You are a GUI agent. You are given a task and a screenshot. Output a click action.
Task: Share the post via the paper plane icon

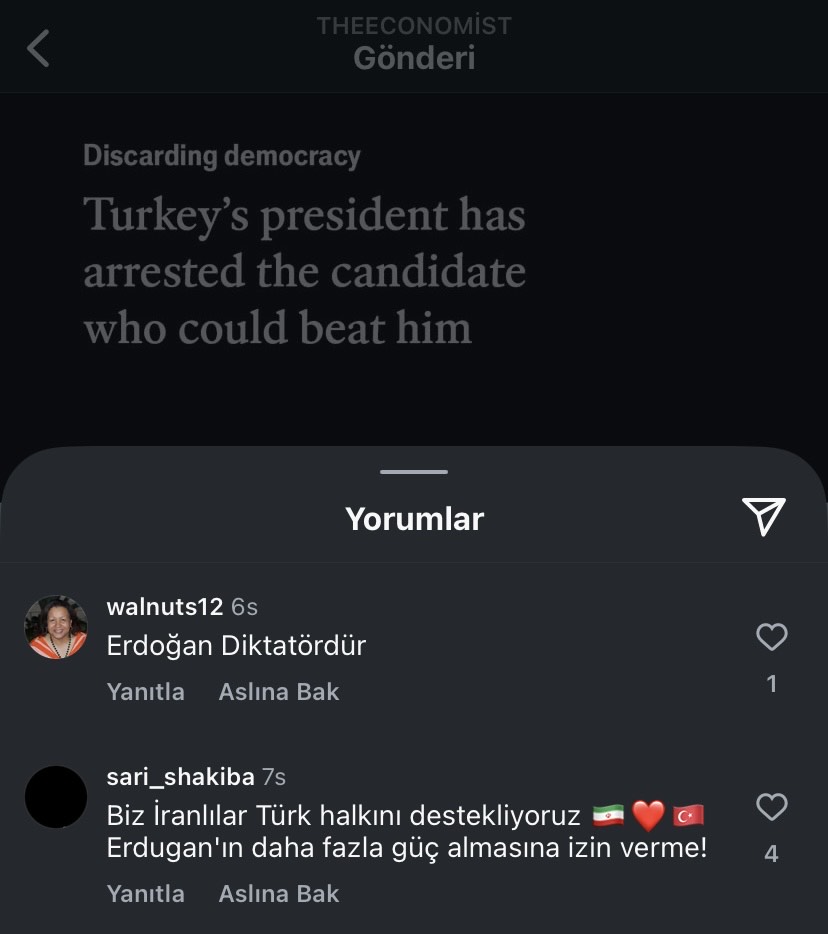tap(764, 516)
